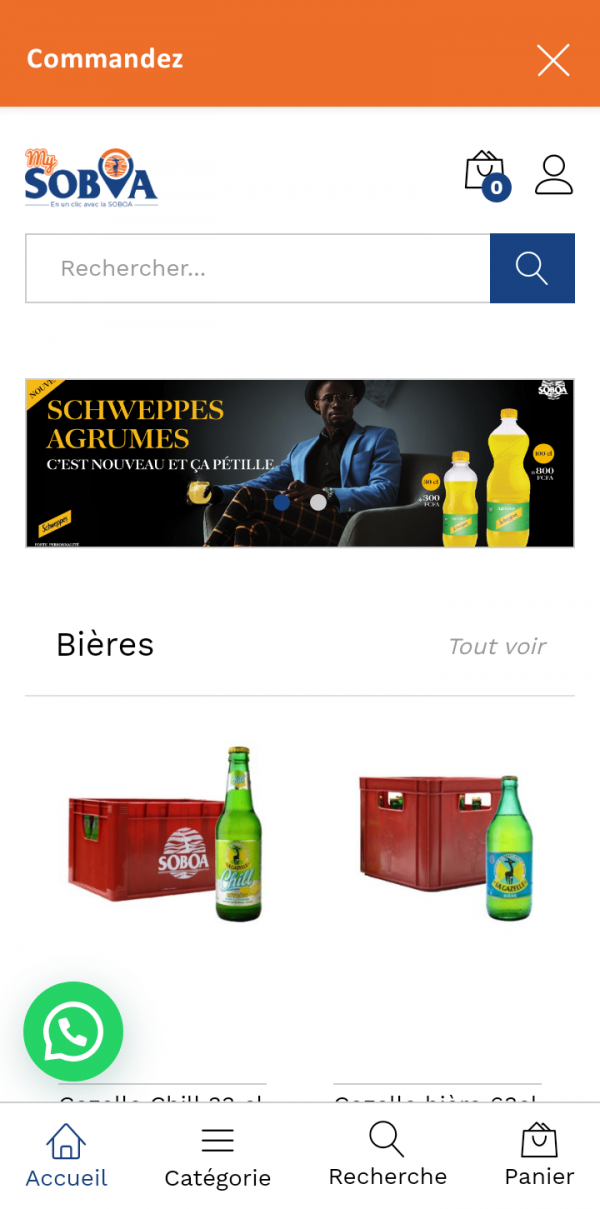600x1209 pixels.
Task: Open the user account profile
Action: click(x=553, y=174)
